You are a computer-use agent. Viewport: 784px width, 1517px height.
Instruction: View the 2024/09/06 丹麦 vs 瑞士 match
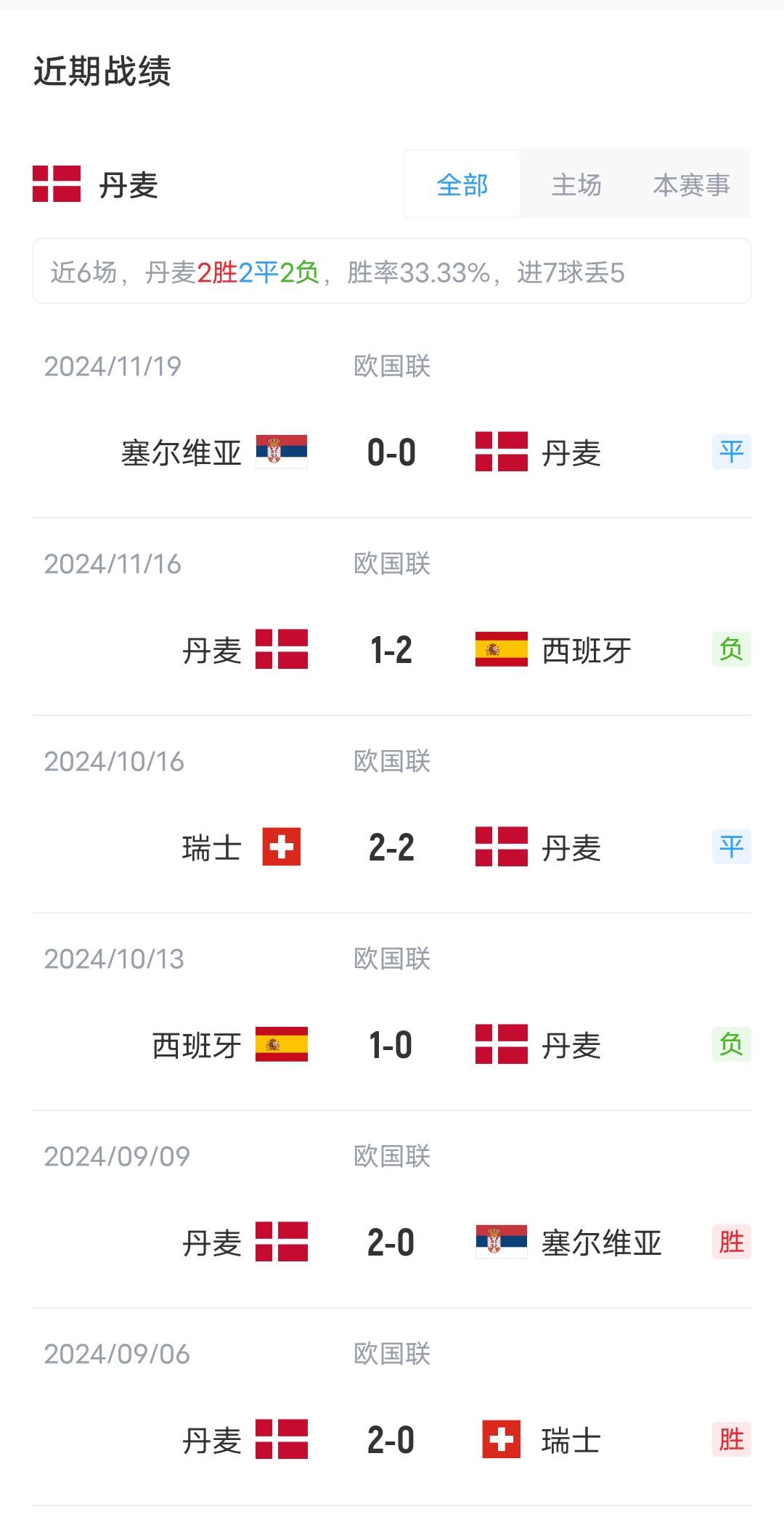[391, 1440]
